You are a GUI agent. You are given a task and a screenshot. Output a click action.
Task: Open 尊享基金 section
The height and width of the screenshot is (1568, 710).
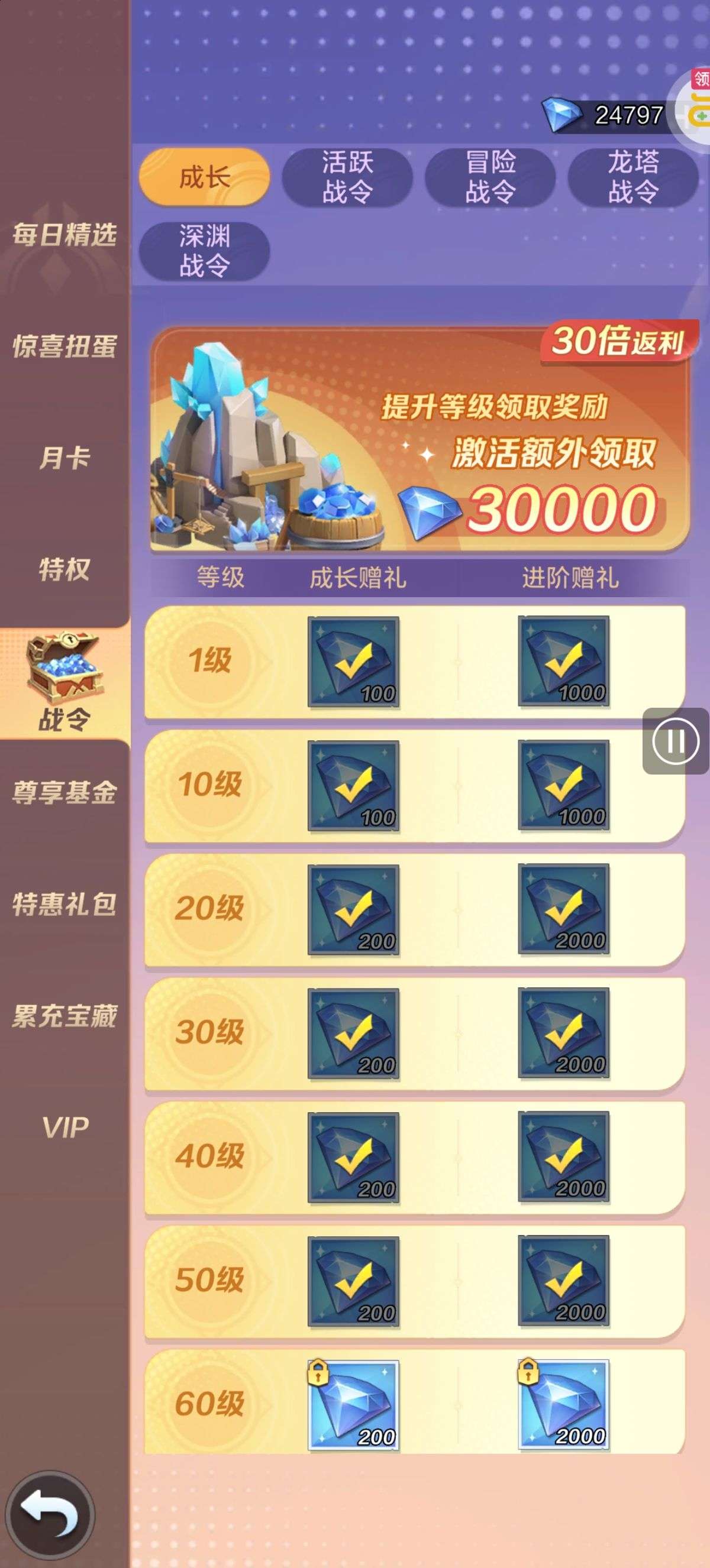(x=64, y=792)
